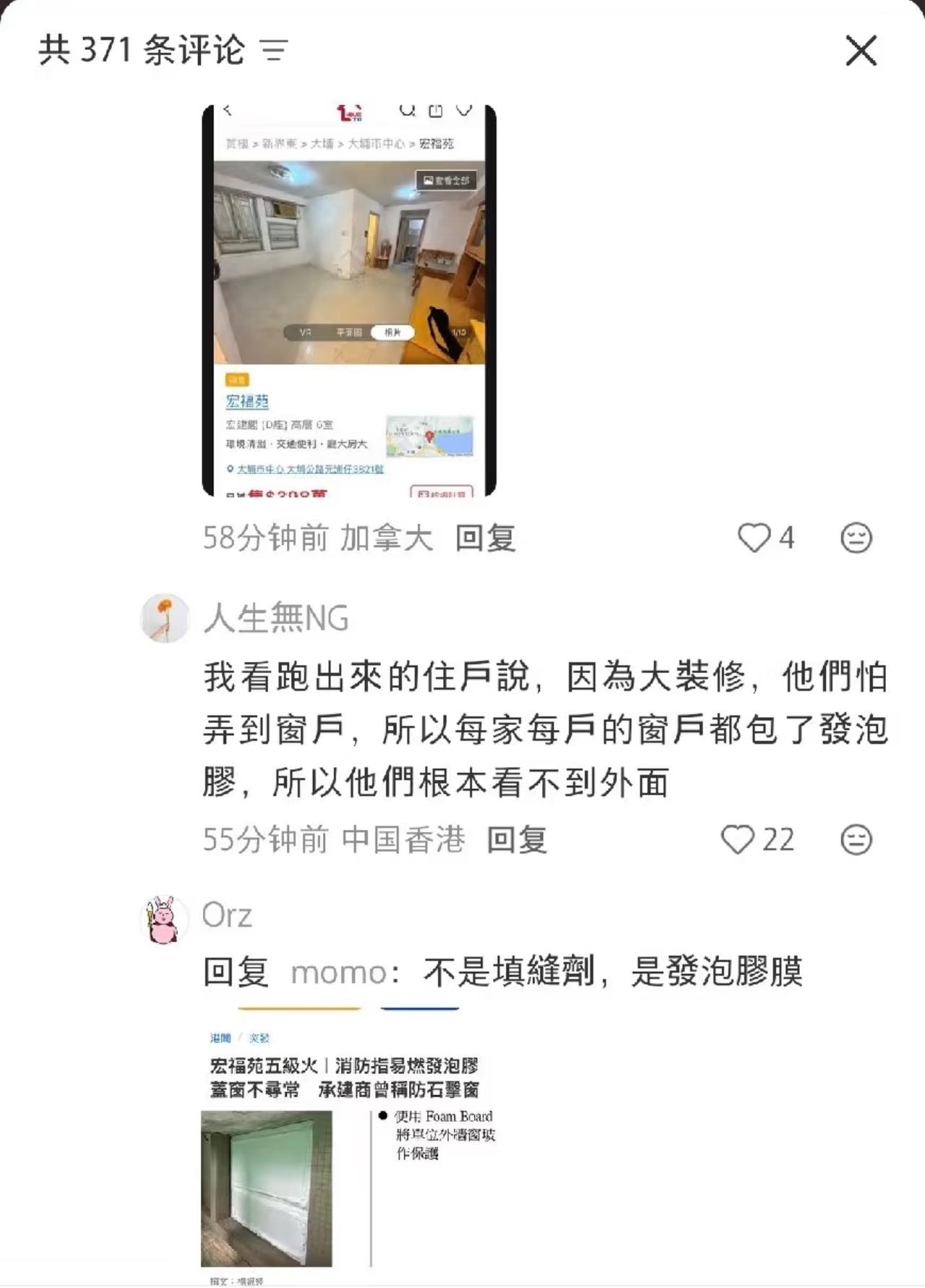Tap the back arrow in the listing header
Image resolution: width=925 pixels, height=1288 pixels.
[228, 110]
